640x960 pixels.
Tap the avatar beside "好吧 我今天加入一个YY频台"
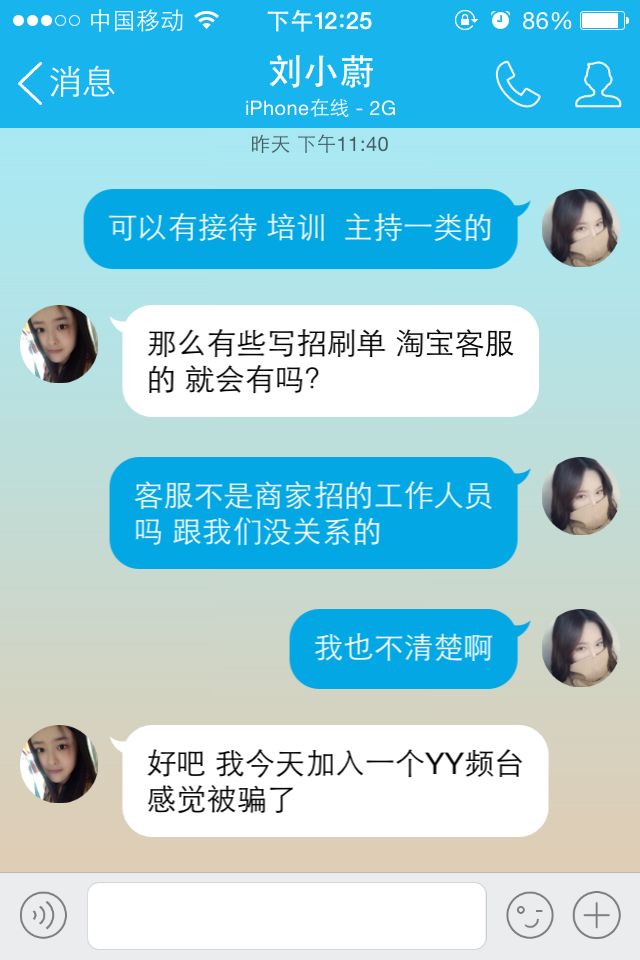[x=59, y=764]
